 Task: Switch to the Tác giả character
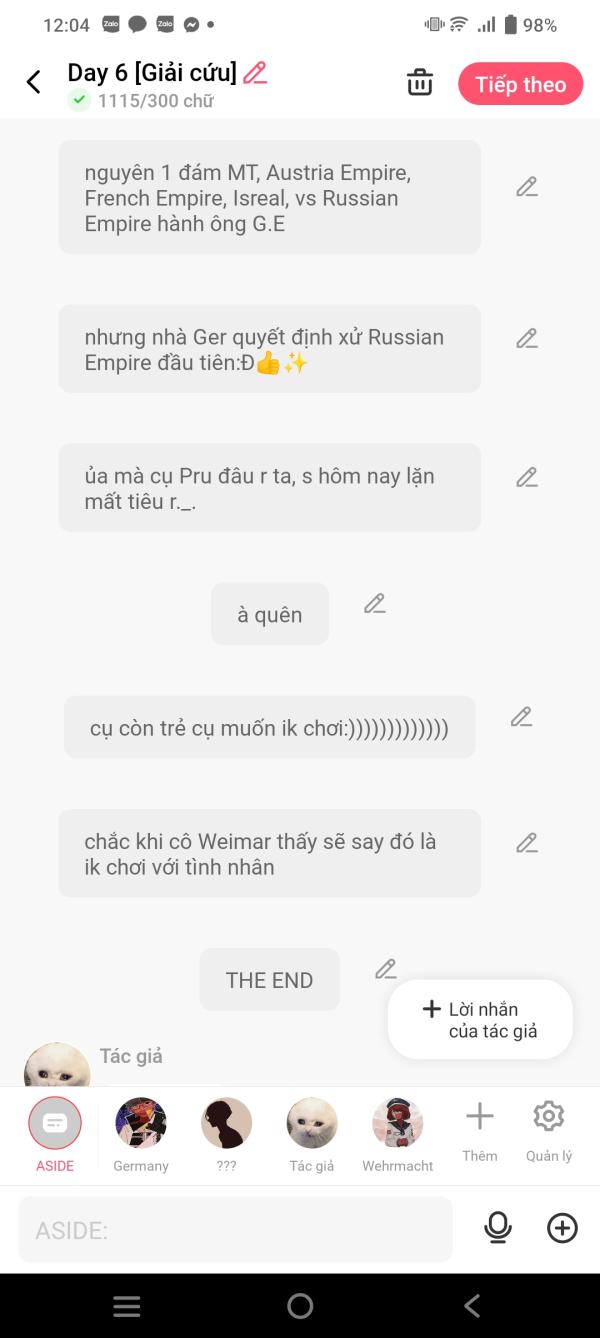(312, 1134)
